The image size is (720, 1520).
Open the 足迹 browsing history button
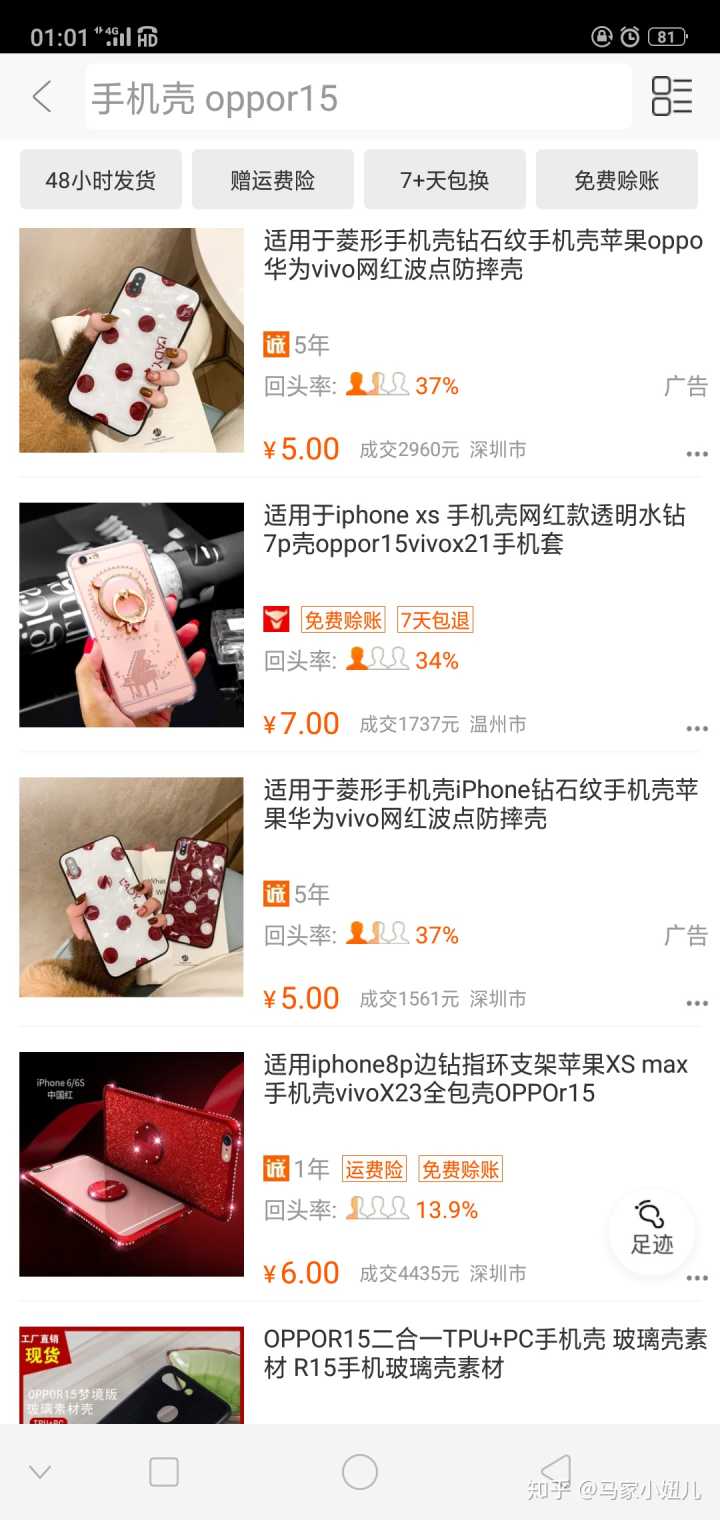click(652, 1229)
